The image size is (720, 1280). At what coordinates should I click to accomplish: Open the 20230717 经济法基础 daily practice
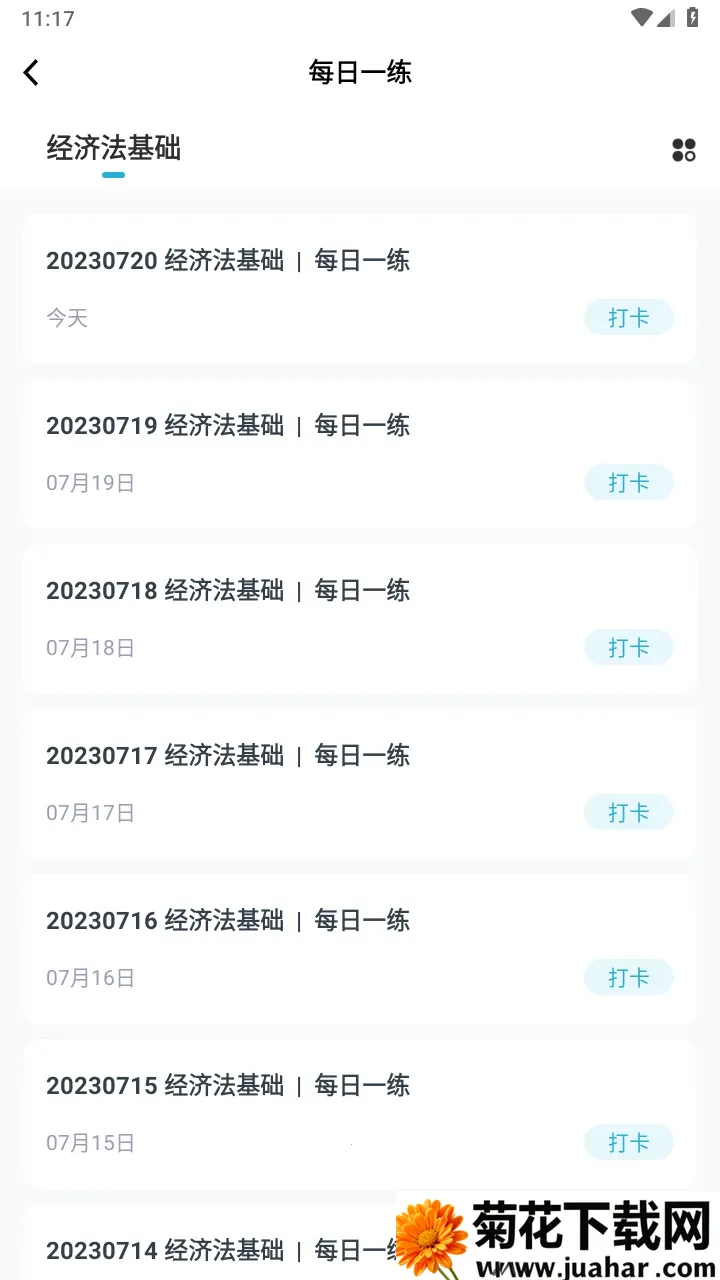228,756
